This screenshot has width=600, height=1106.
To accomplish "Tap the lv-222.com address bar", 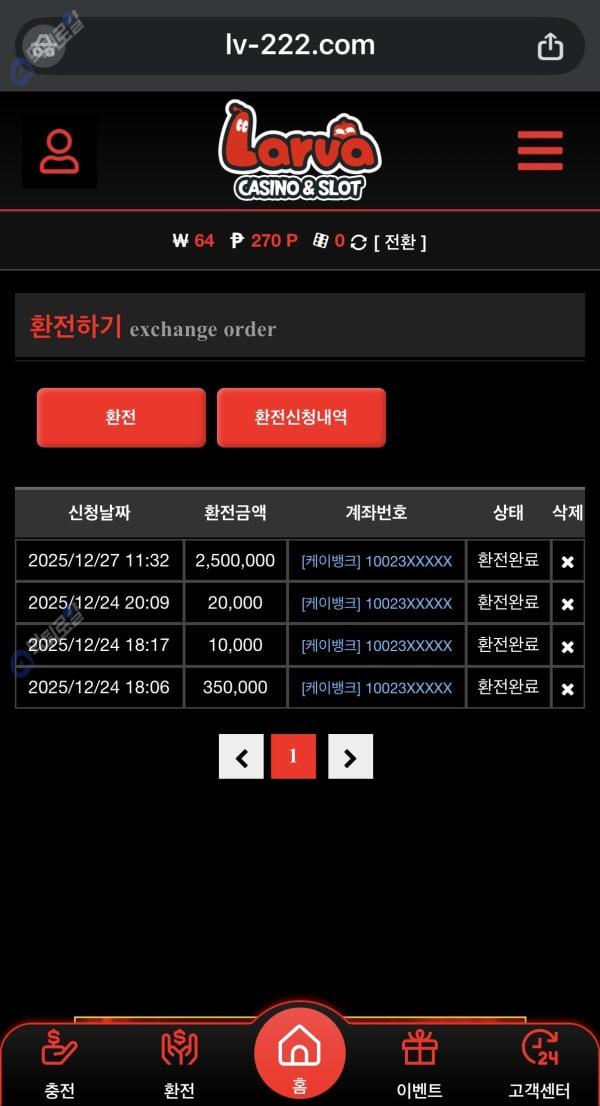I will point(300,45).
